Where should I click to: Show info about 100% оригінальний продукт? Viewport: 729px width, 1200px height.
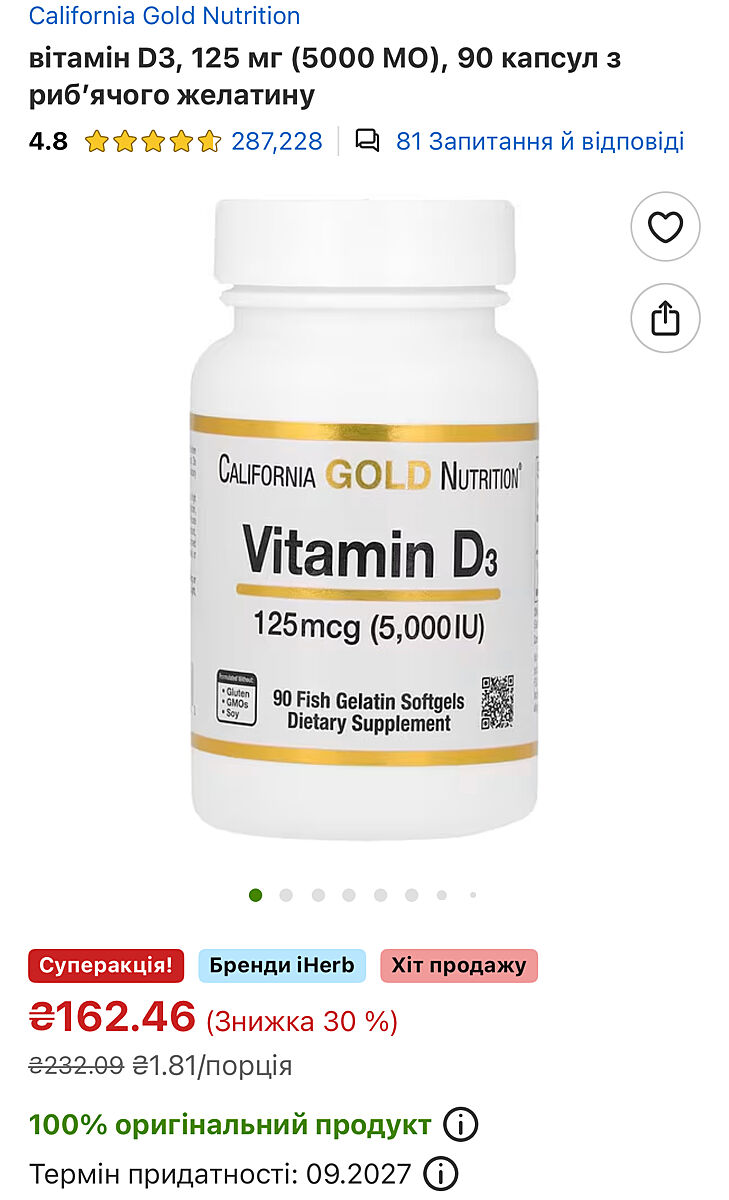tap(460, 1125)
